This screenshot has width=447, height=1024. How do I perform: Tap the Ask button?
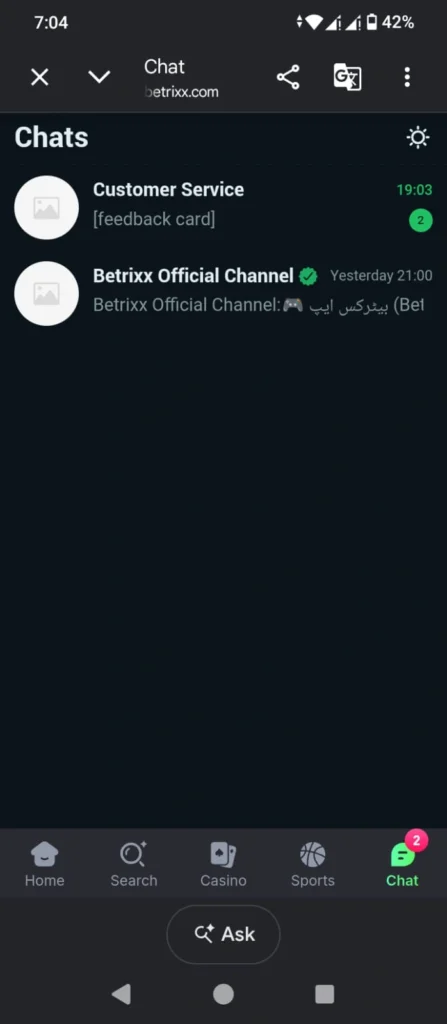[x=224, y=934]
